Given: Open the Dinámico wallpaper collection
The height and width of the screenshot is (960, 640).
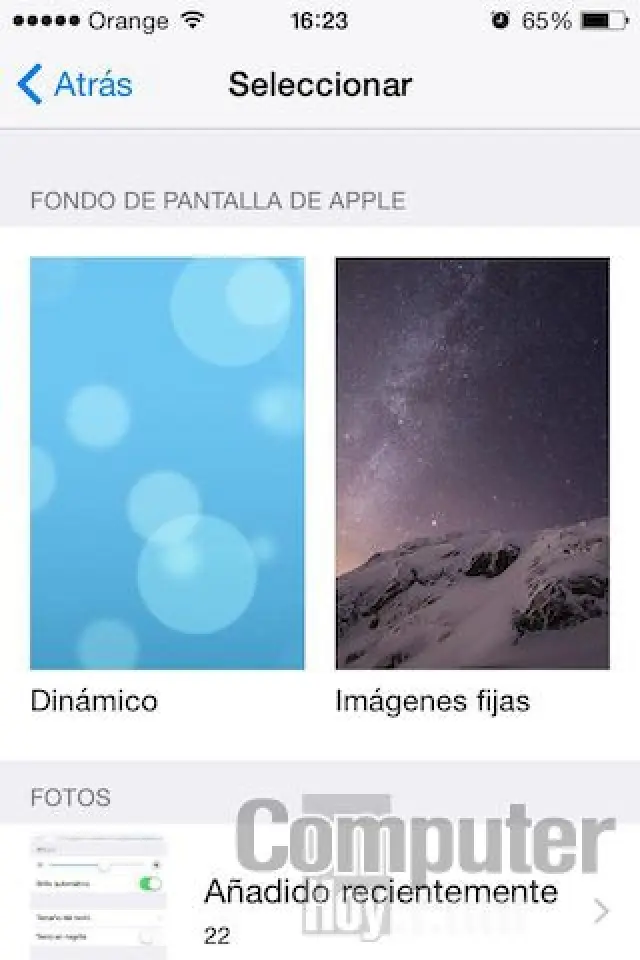Looking at the screenshot, I should (x=167, y=463).
